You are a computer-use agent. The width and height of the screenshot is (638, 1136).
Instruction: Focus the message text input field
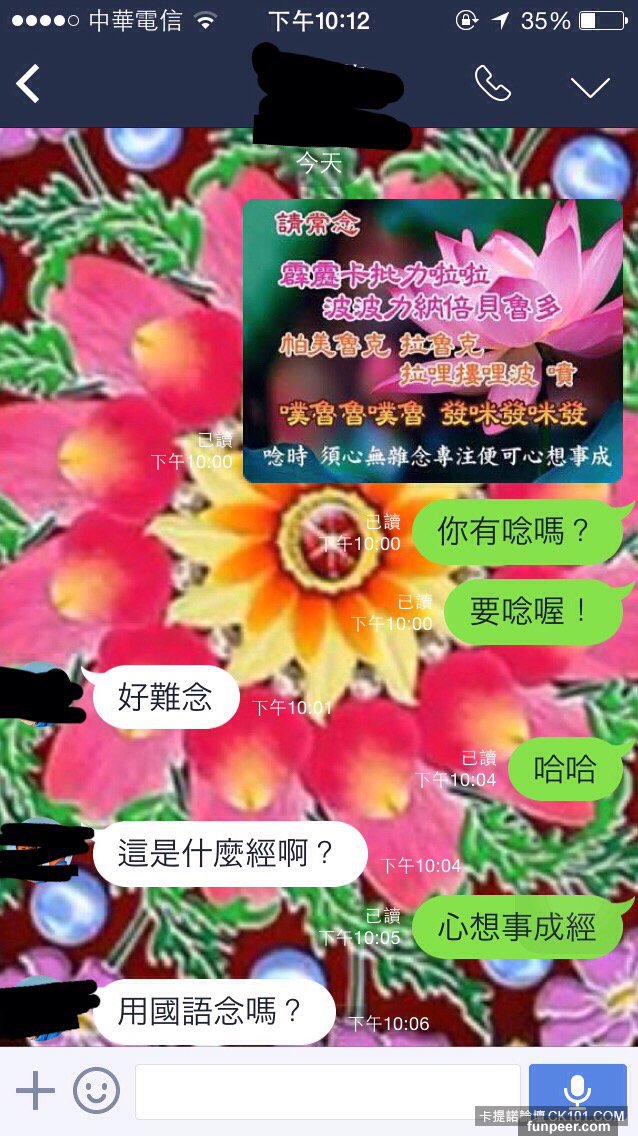pos(327,1091)
